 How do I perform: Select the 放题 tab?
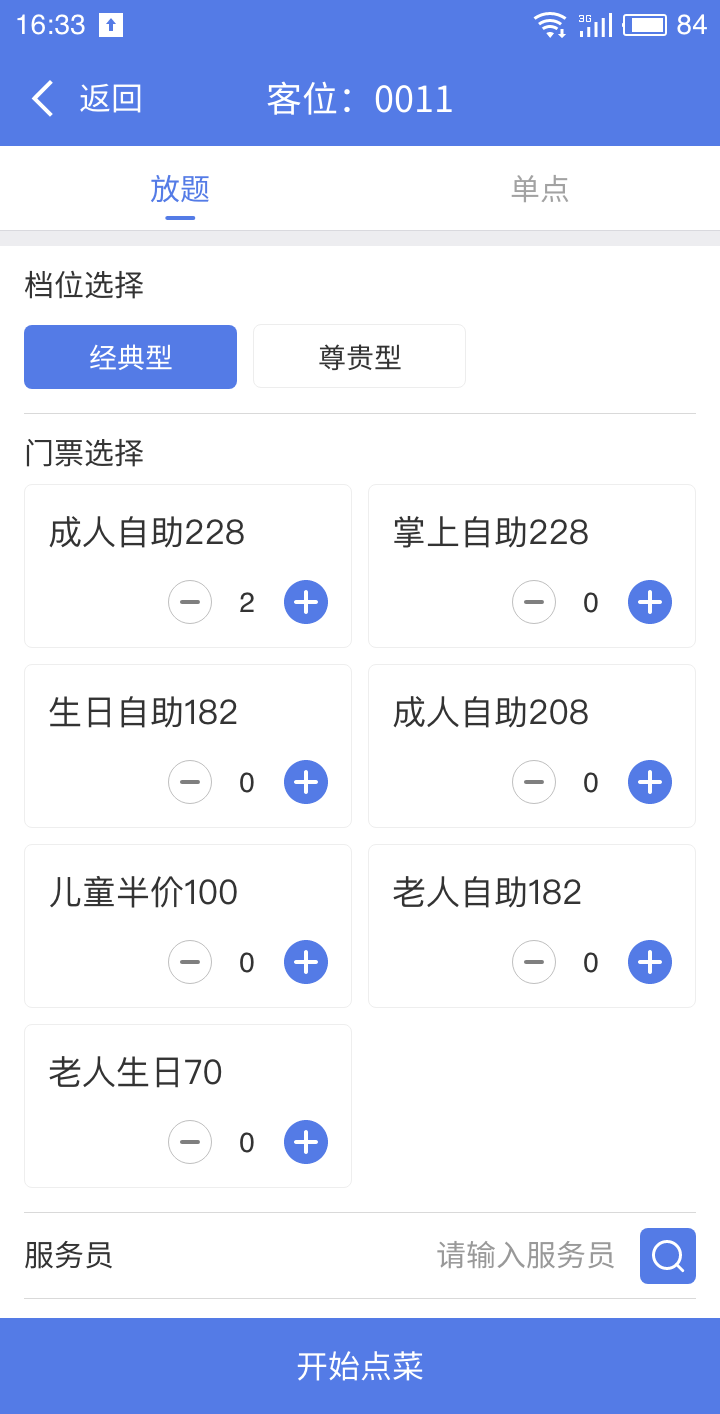click(180, 189)
